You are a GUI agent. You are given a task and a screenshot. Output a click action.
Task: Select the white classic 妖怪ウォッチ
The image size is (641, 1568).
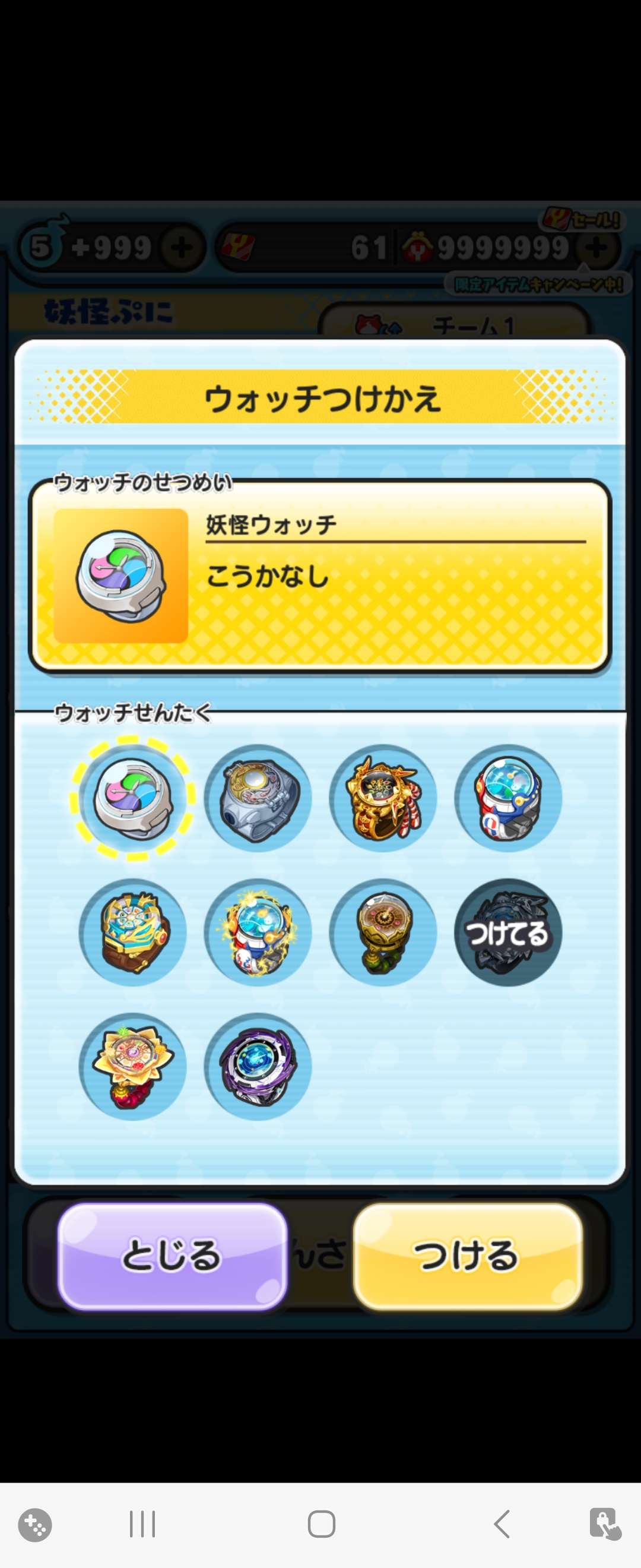133,798
